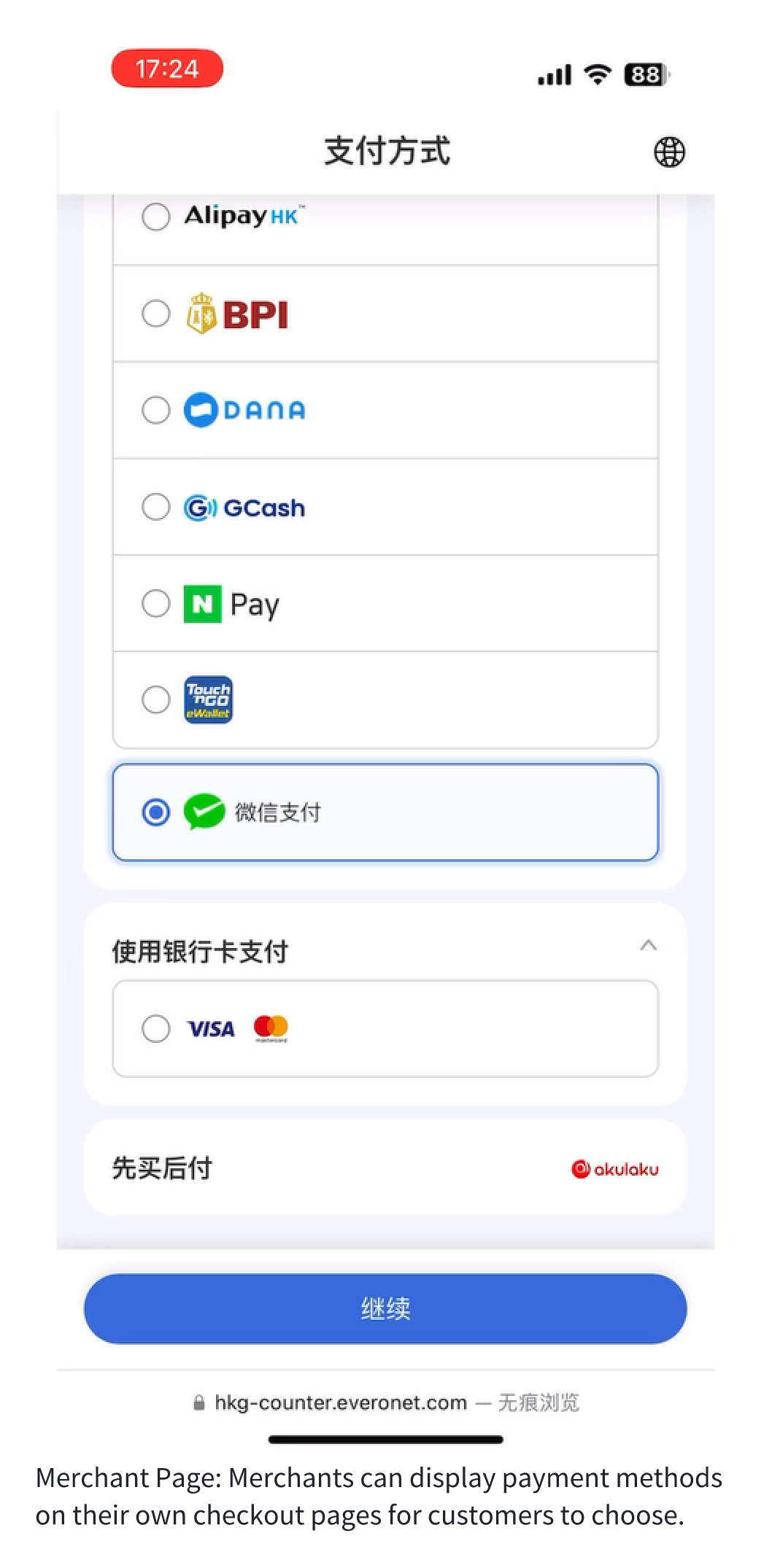Collapse the 使用银行卡支付 section
Image resolution: width=772 pixels, height=1568 pixels.
[x=648, y=946]
